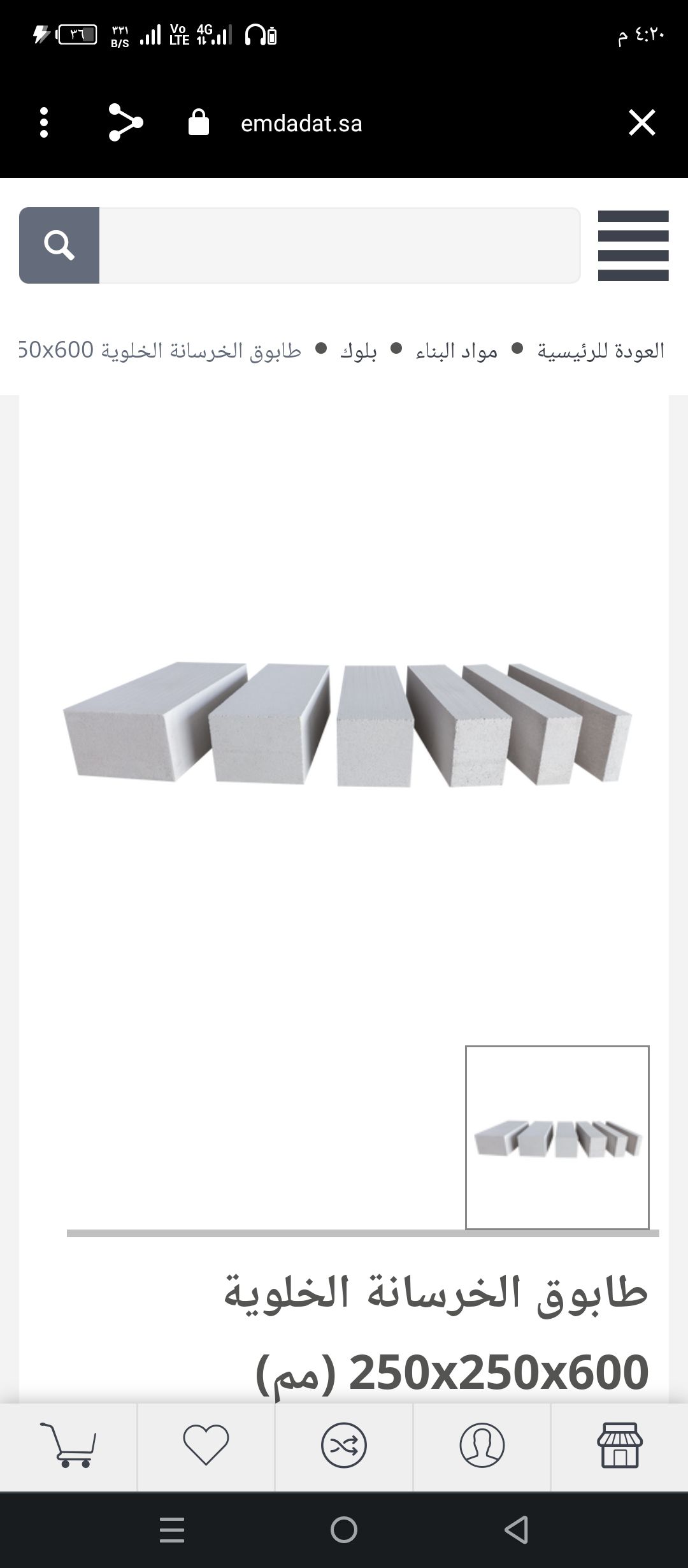Open the hamburger drawer menu
Image resolution: width=688 pixels, height=1568 pixels.
point(633,245)
